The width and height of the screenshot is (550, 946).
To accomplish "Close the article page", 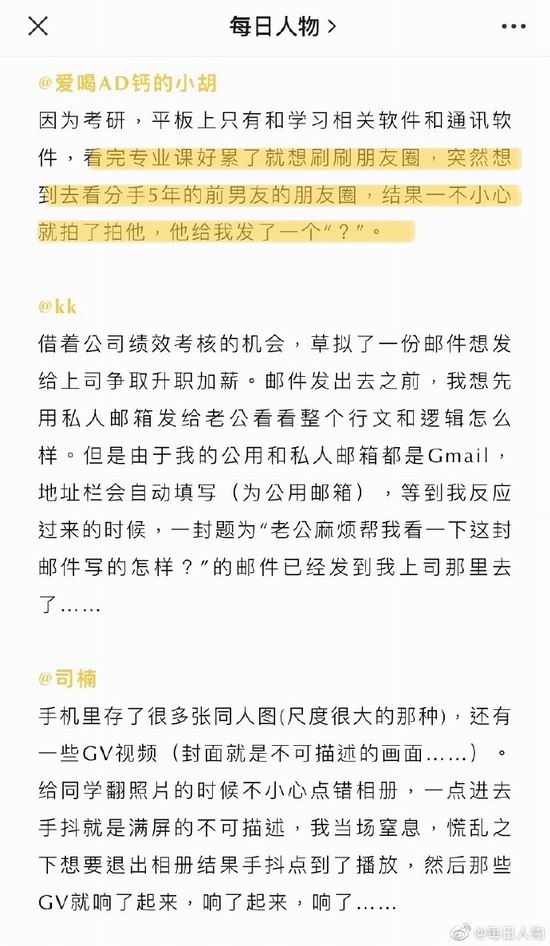I will 38,26.
